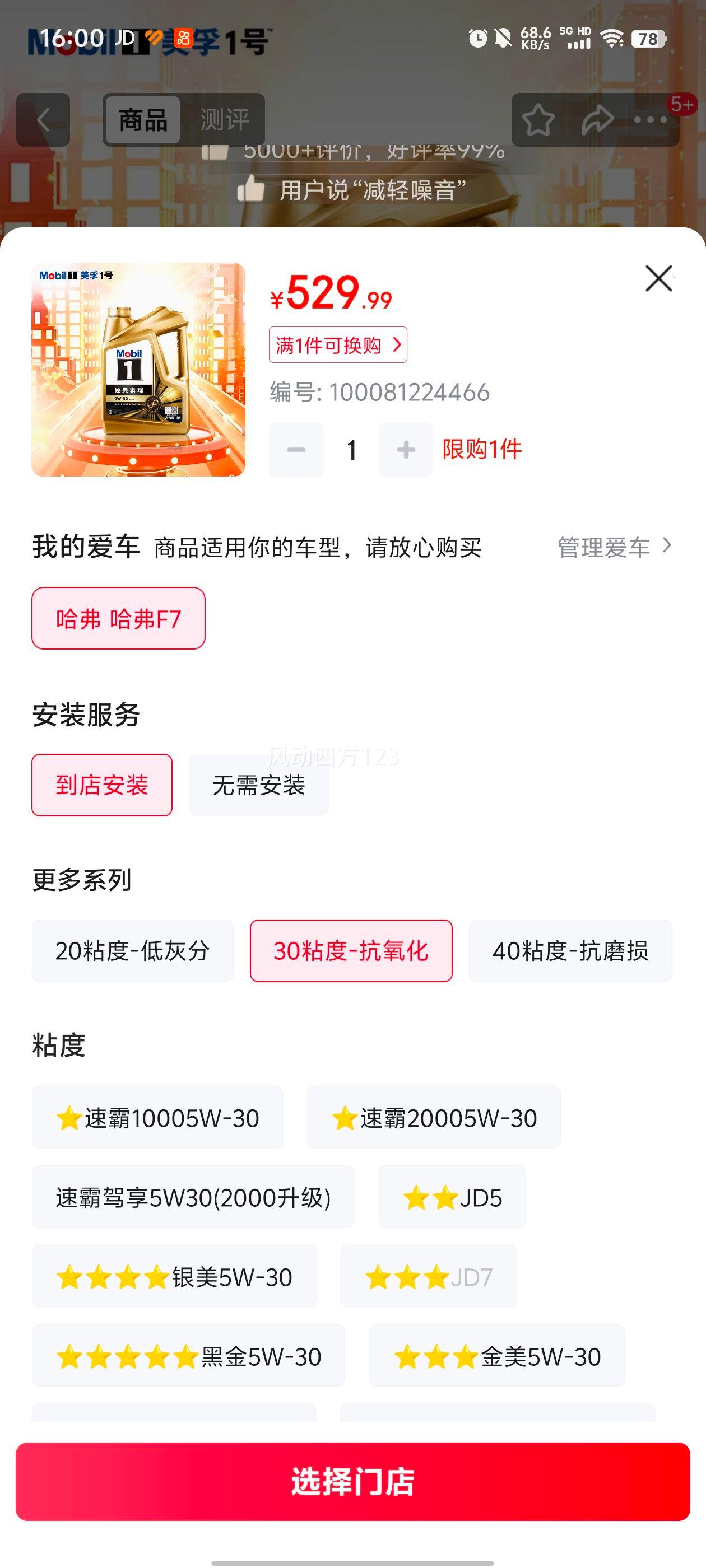Select 黑金5W-30 viscosity
This screenshot has height=1568, width=706.
tap(188, 1356)
